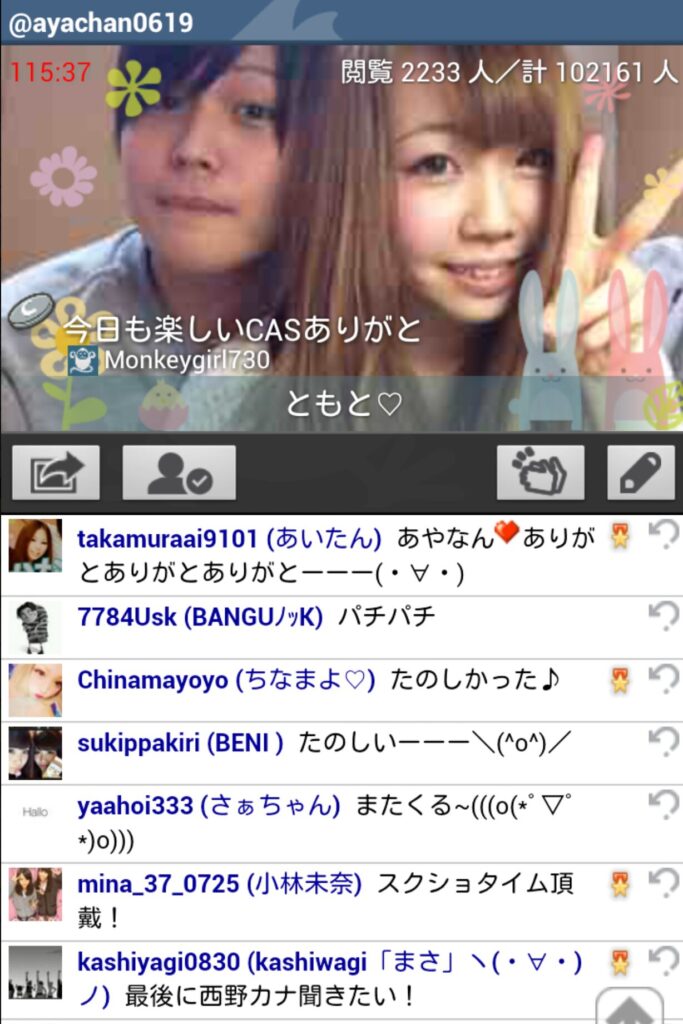Reply to sukippakiri's comment
The image size is (683, 1024).
click(663, 742)
